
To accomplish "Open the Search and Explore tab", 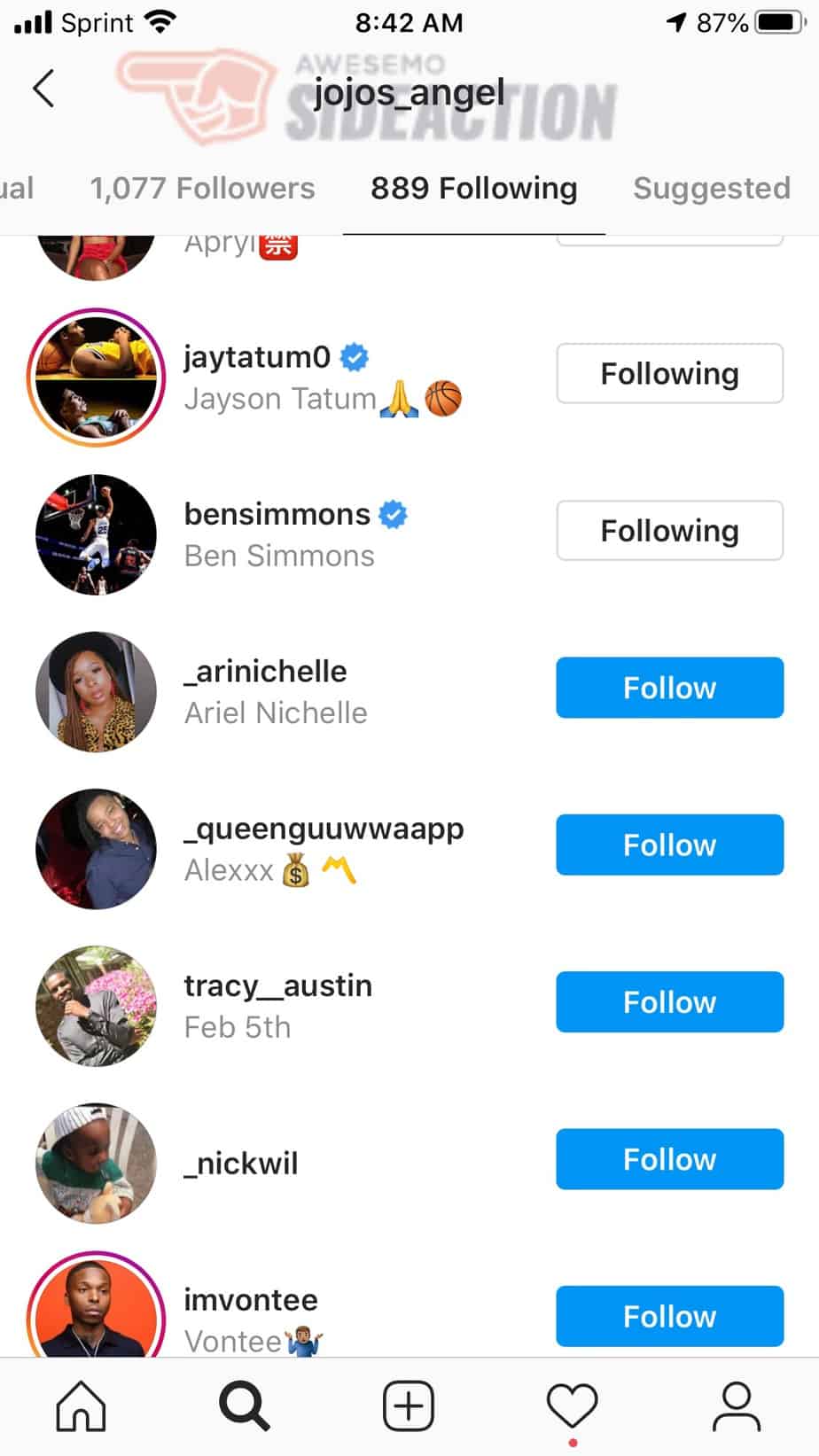I will pos(244,1405).
